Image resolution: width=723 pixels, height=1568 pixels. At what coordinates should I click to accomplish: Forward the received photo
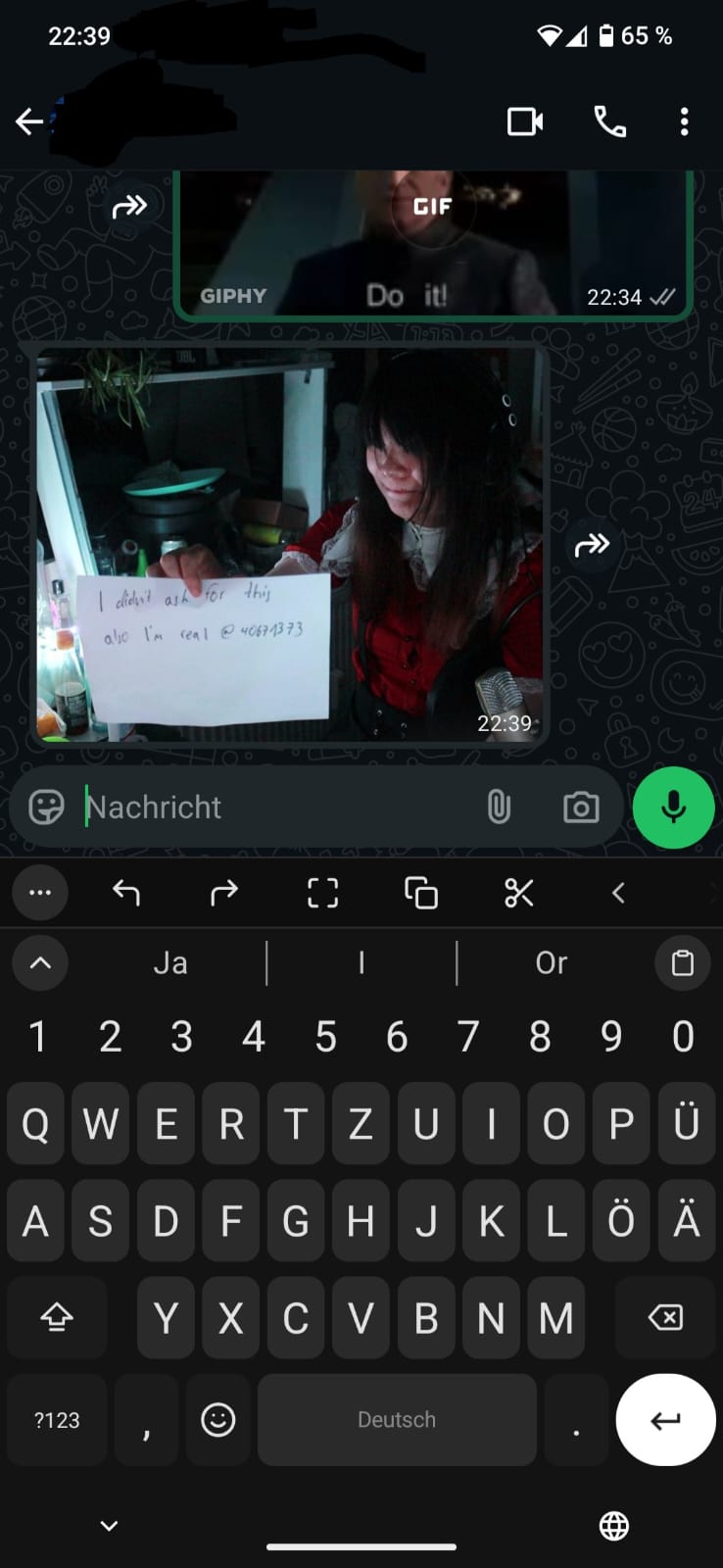click(x=592, y=545)
